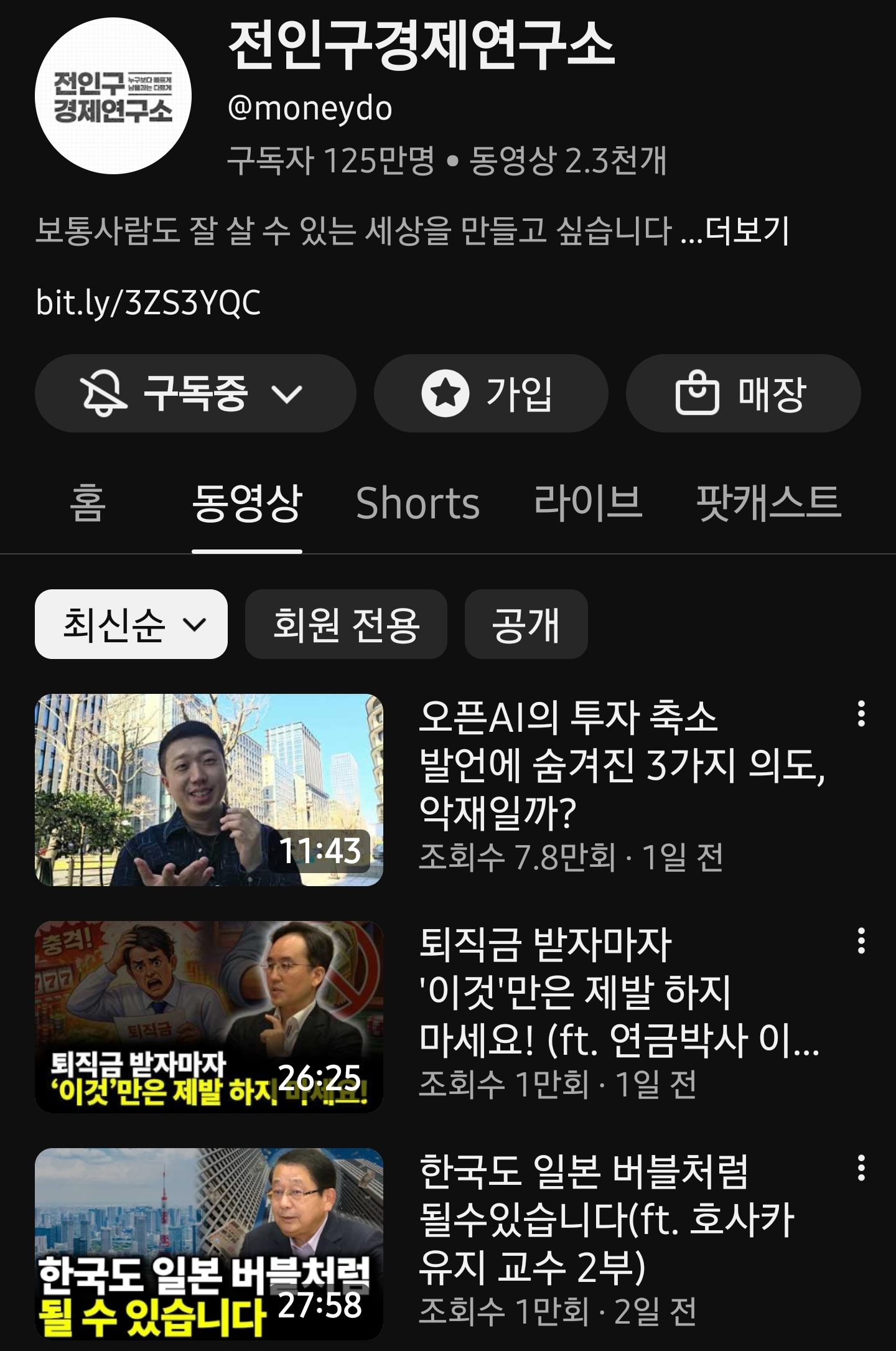Image resolution: width=896 pixels, height=1351 pixels.
Task: Open the channel's 매장 store
Action: (x=743, y=393)
